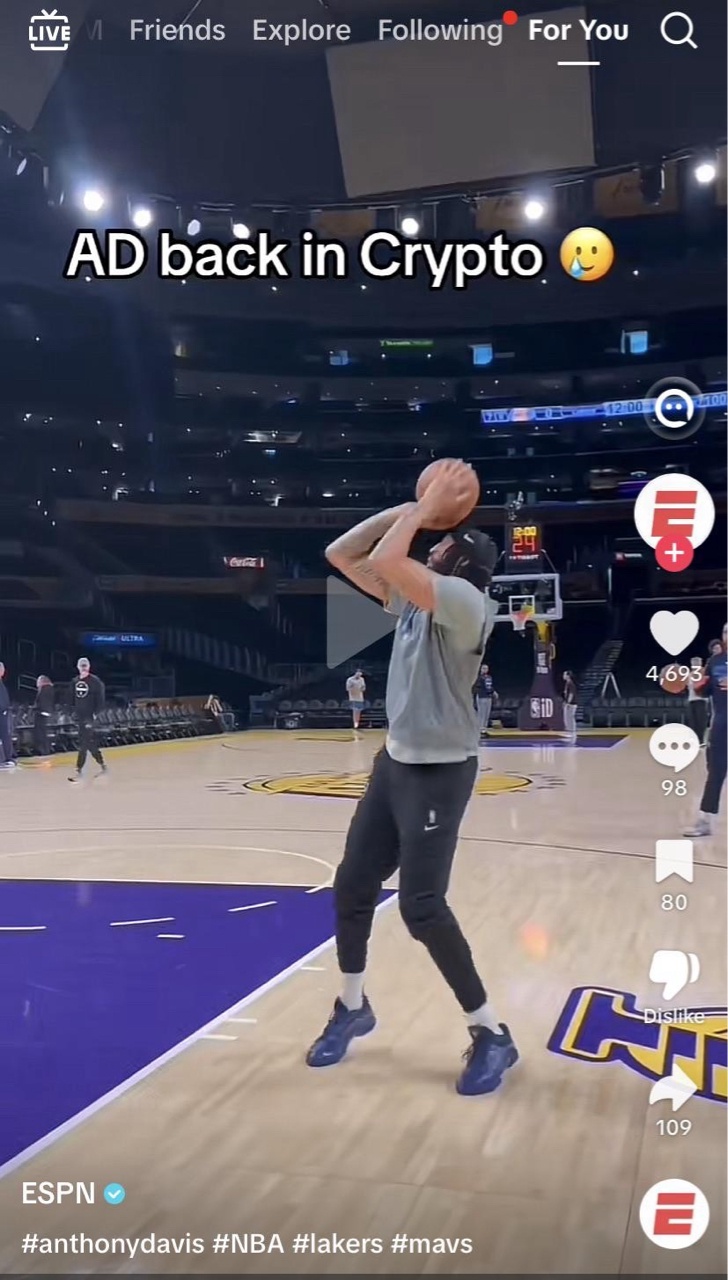
Task: Share this video
Action: [x=673, y=1088]
